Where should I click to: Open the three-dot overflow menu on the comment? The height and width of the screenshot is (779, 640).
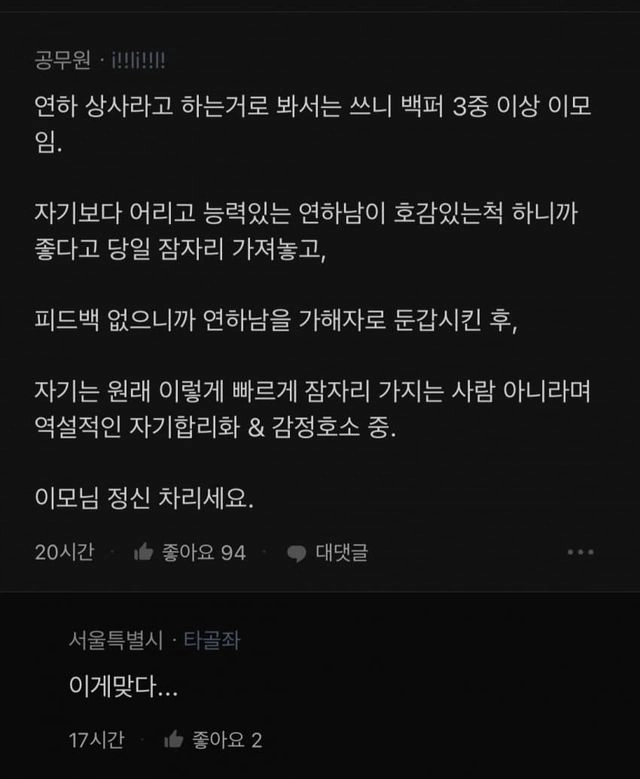(580, 552)
